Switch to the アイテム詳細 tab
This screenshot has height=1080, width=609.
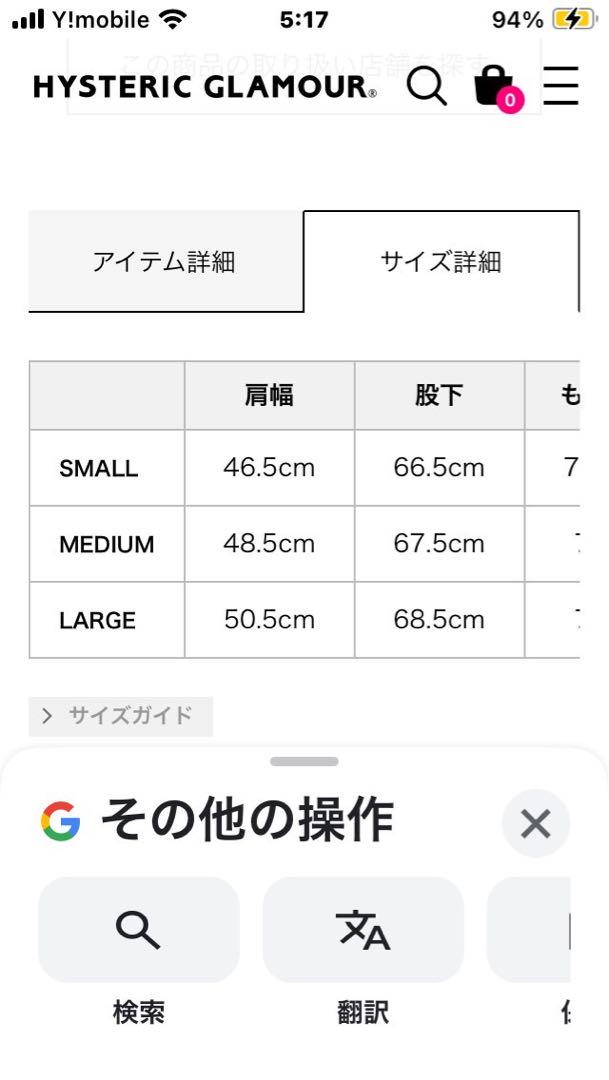(165, 262)
